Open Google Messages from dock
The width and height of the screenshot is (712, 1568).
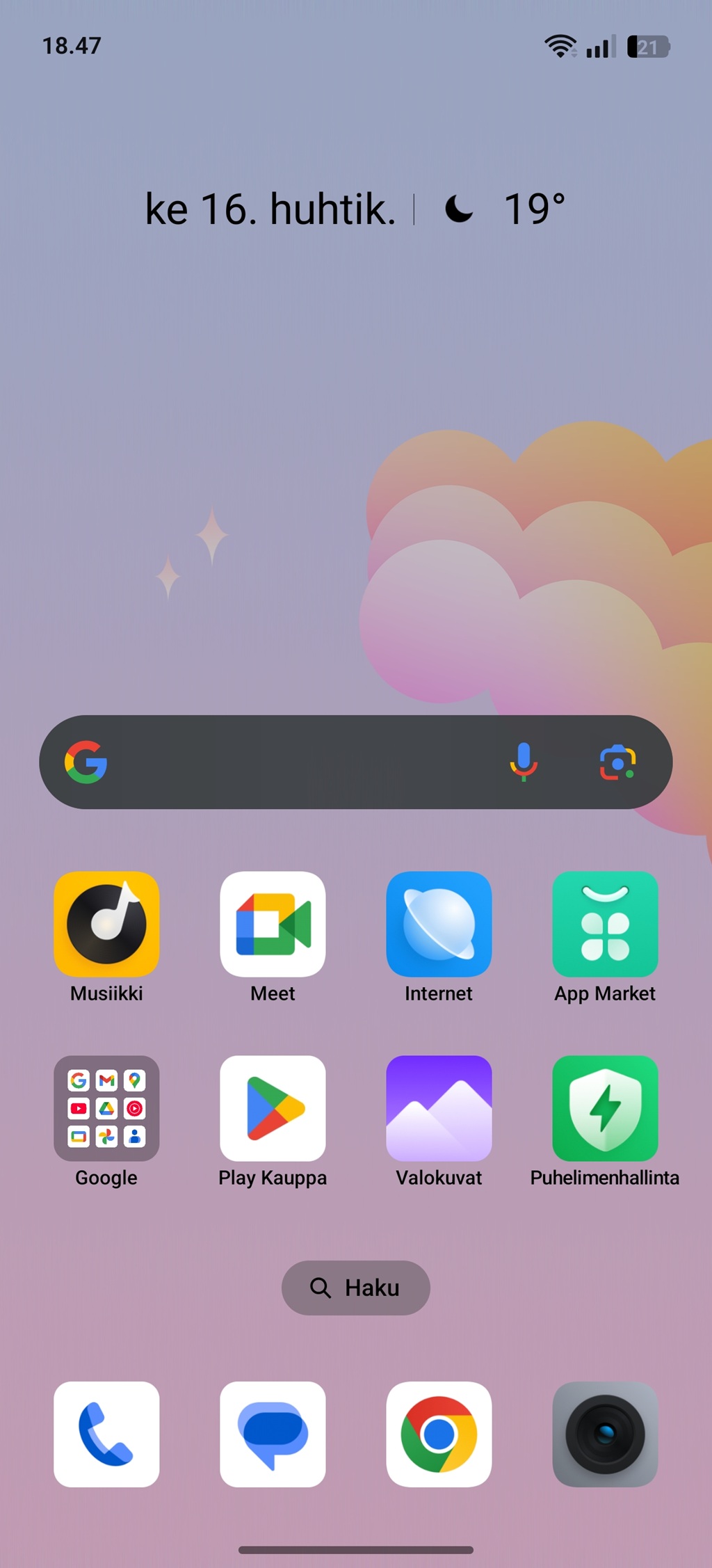tap(273, 1434)
